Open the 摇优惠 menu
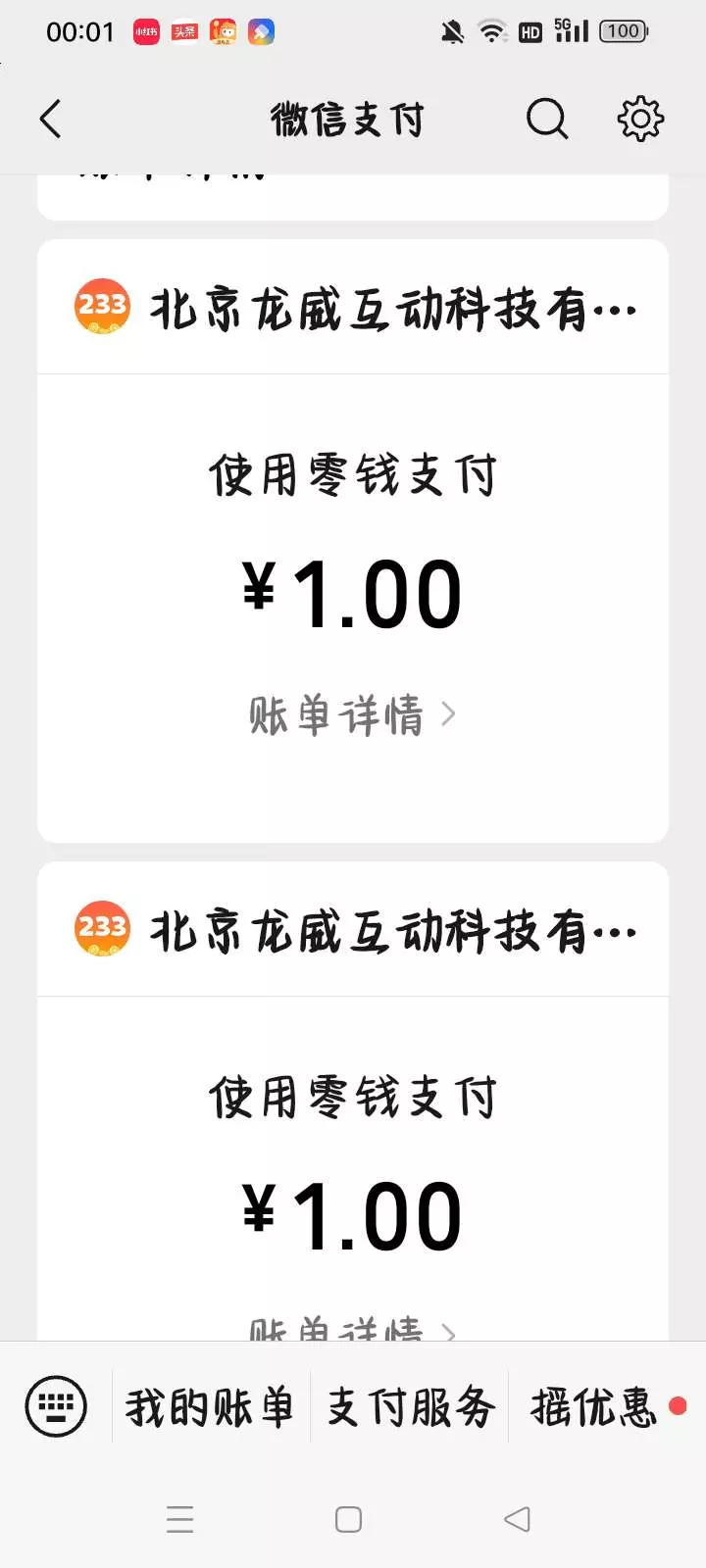The height and width of the screenshot is (1568, 706). 594,1407
